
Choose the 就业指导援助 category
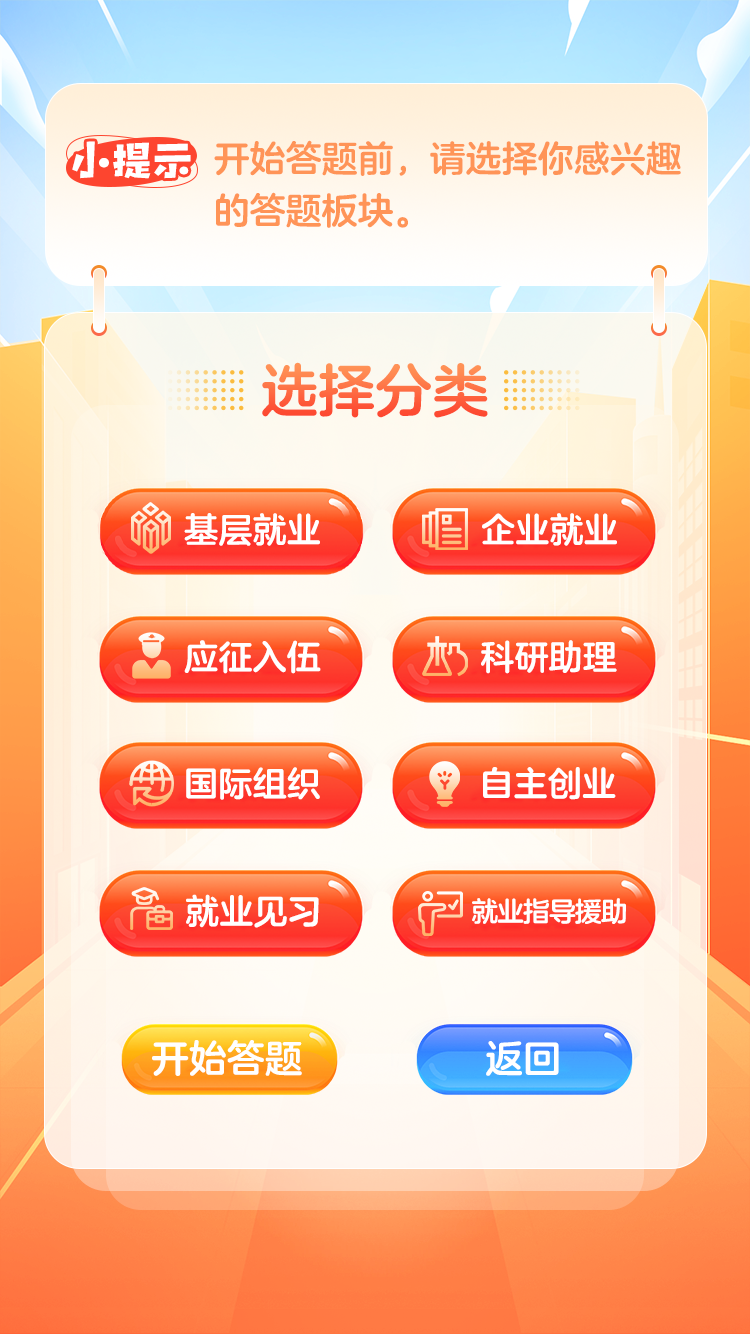[523, 912]
